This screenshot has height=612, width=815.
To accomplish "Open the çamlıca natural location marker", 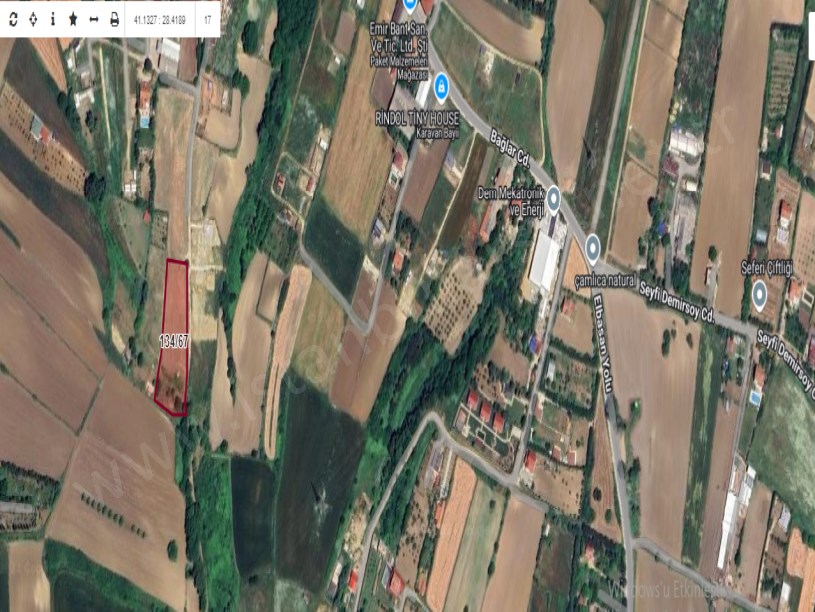I will 592,245.
